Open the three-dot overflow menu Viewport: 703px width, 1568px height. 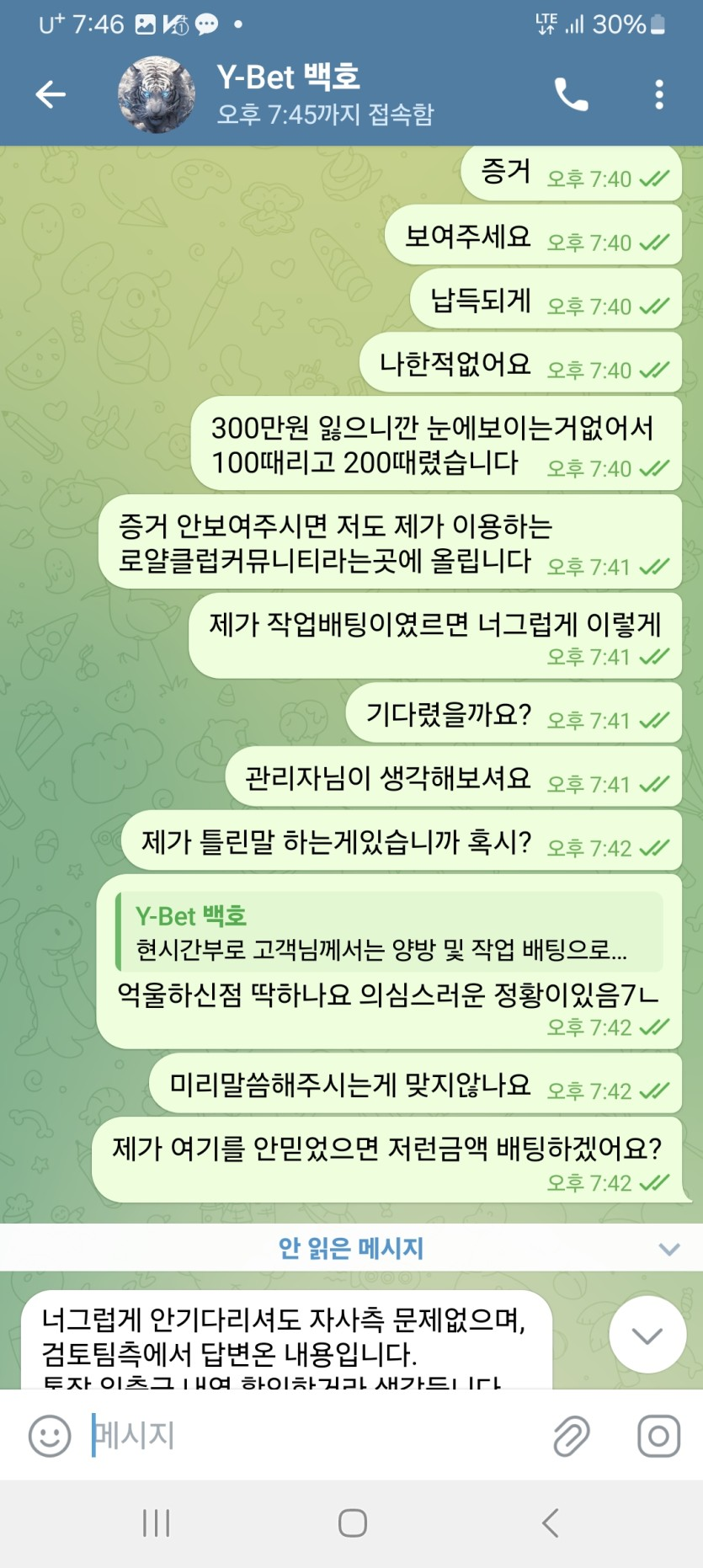pyautogui.click(x=659, y=94)
